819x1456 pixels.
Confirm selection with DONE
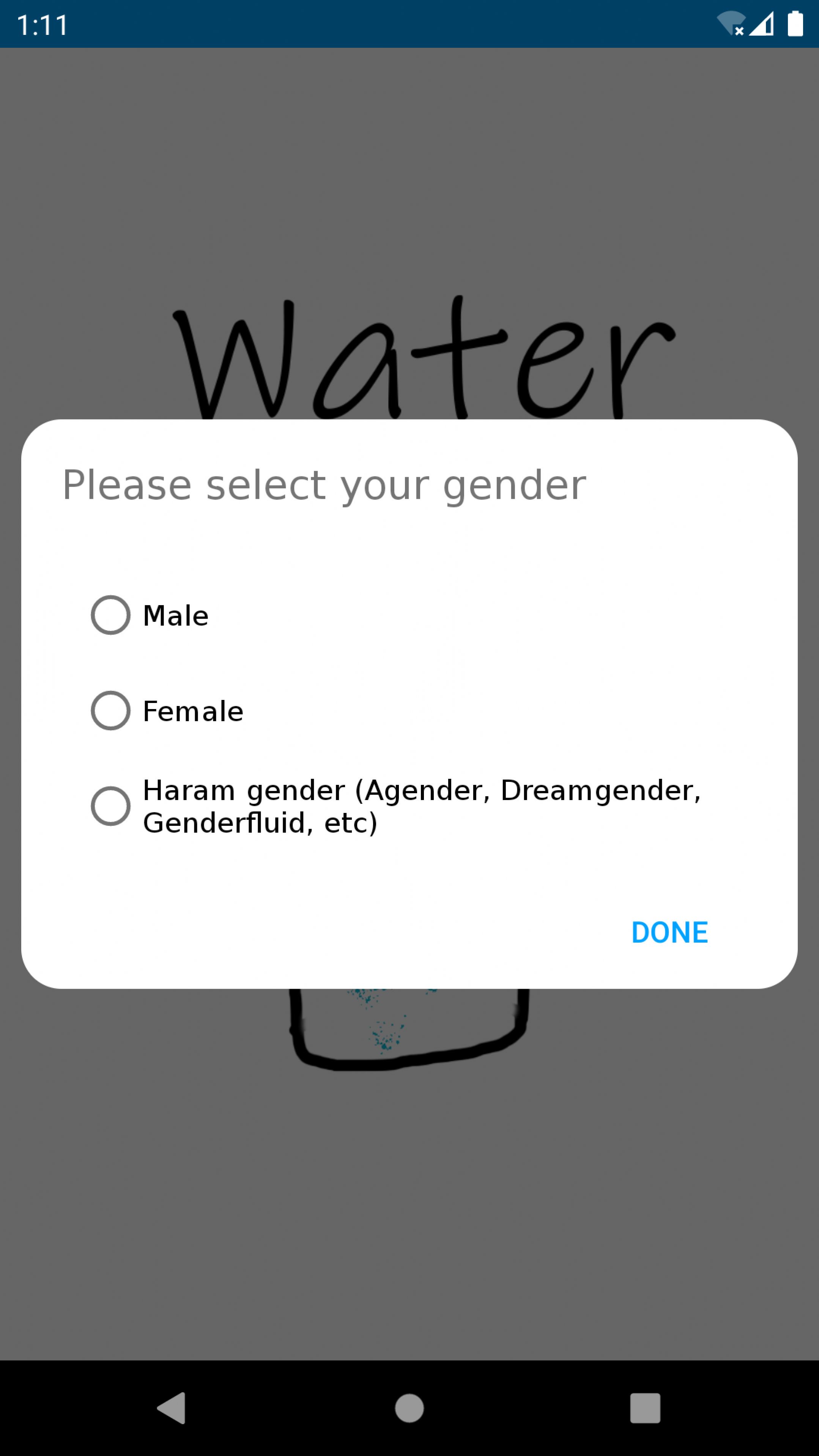point(669,932)
